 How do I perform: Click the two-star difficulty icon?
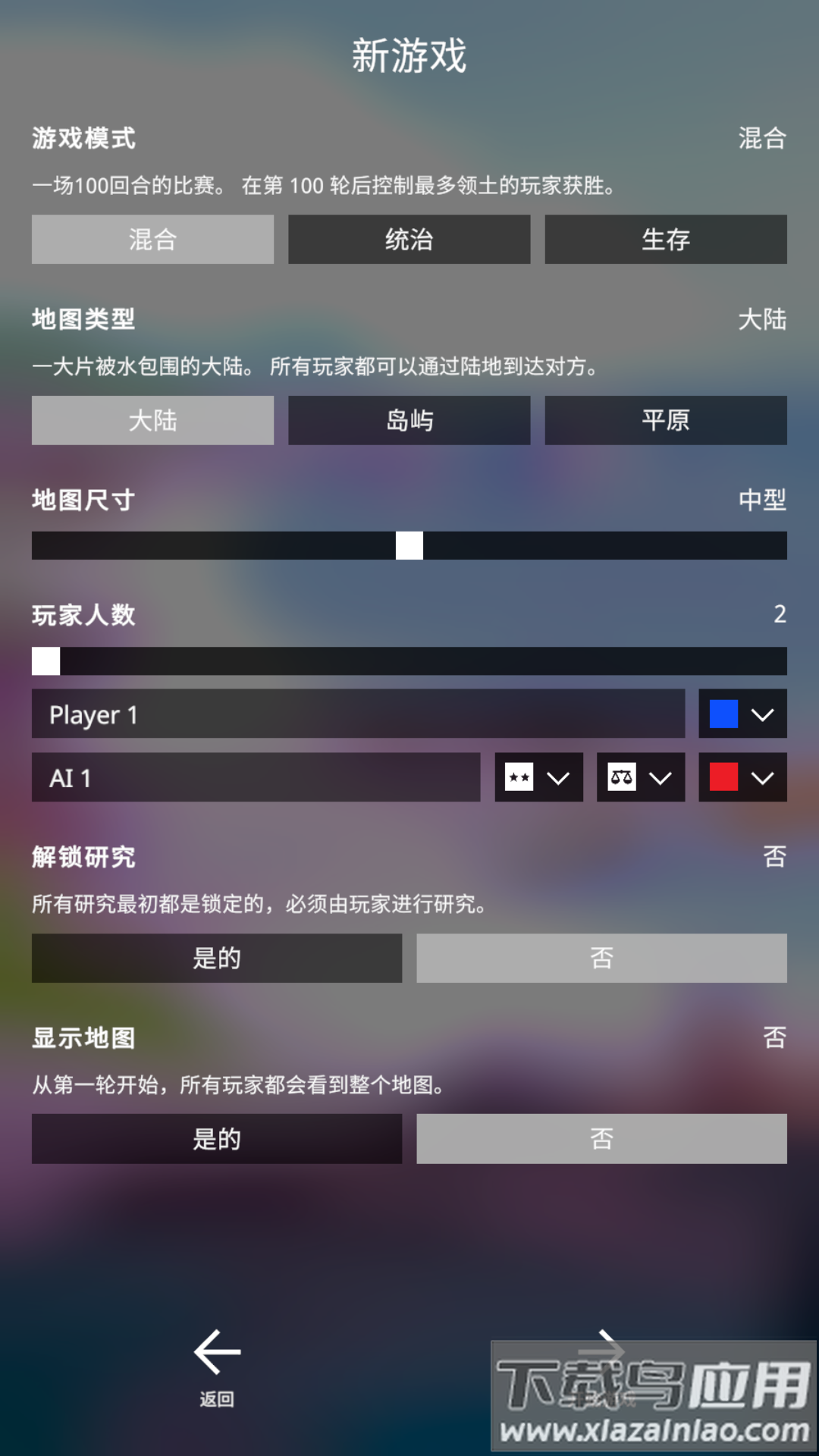tap(519, 777)
